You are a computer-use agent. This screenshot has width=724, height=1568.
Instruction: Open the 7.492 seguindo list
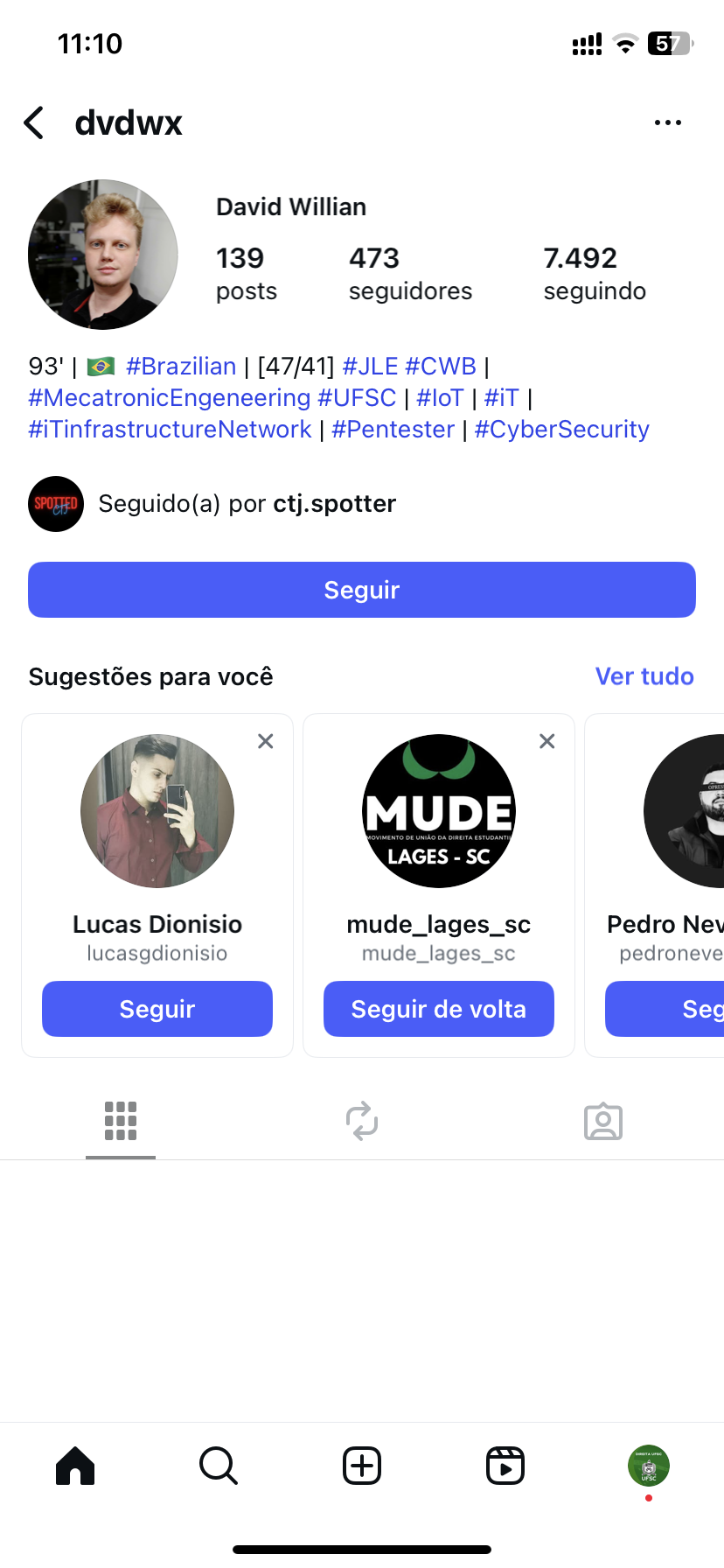tap(595, 273)
